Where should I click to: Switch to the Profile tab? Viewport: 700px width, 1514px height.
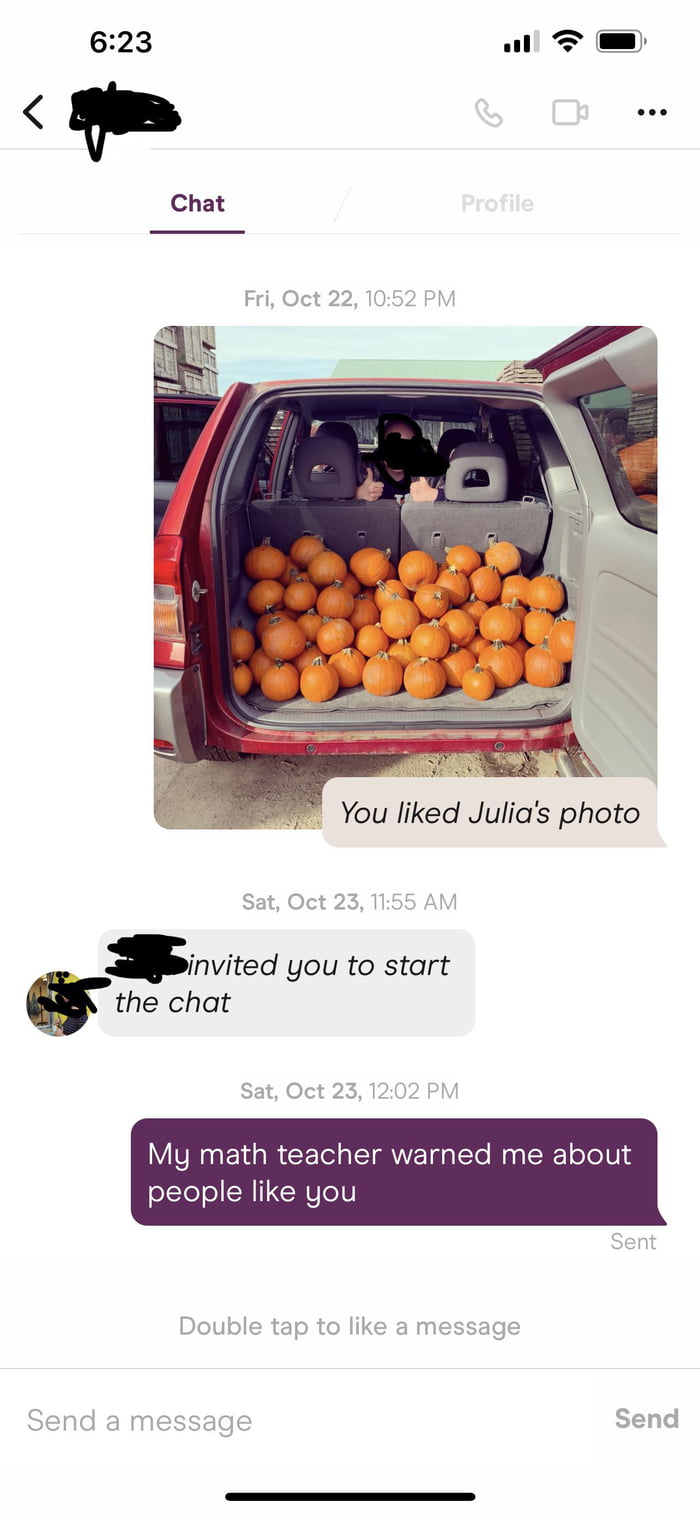[497, 204]
